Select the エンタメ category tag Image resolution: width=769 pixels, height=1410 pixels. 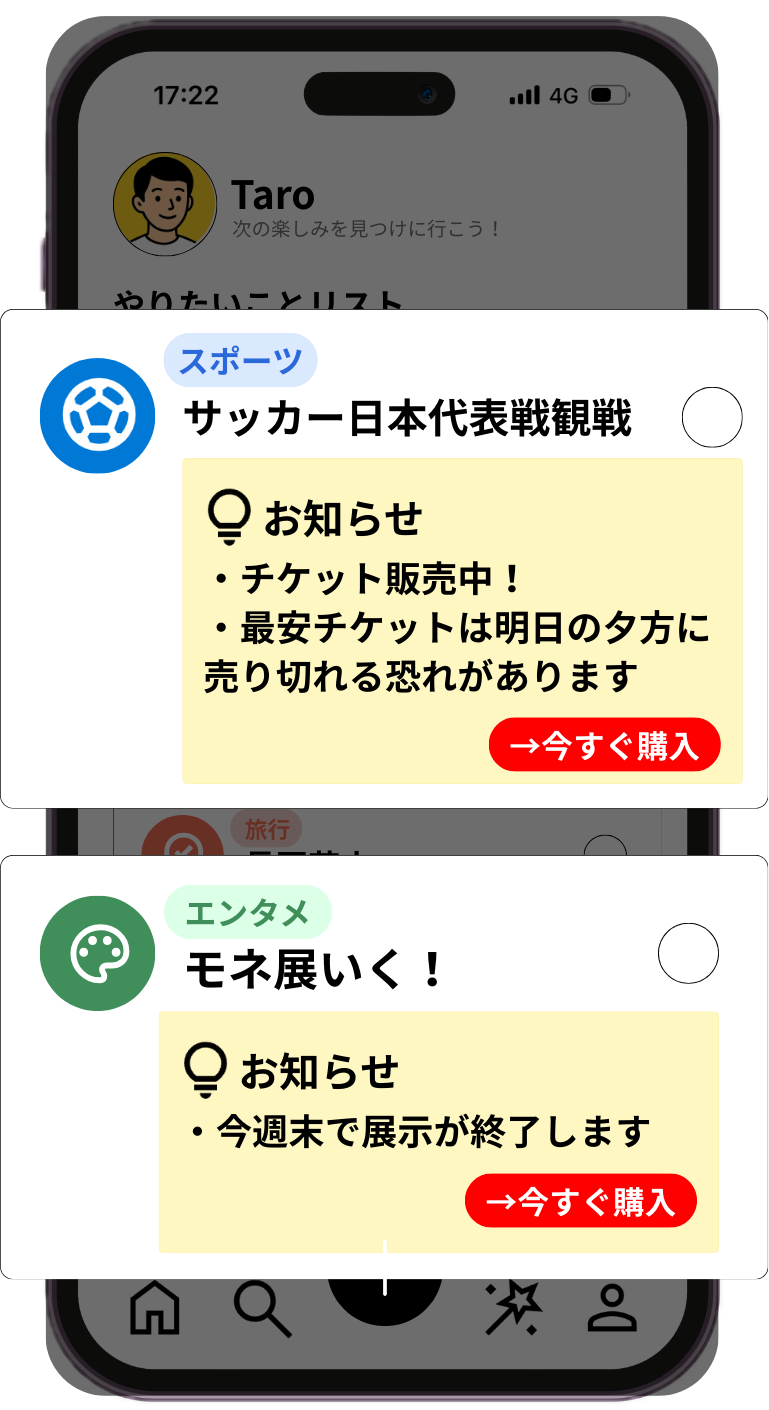click(248, 911)
